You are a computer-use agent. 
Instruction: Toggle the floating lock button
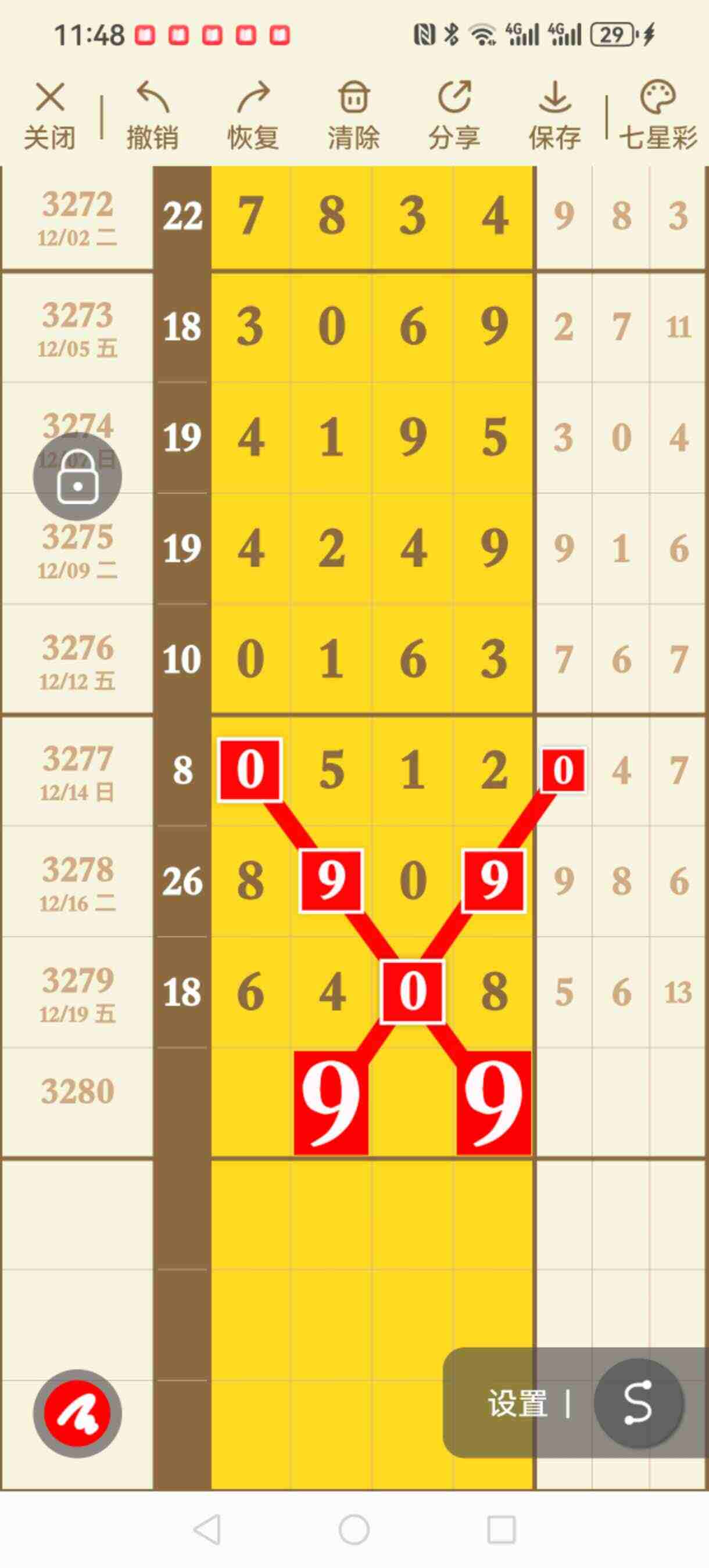[77, 477]
